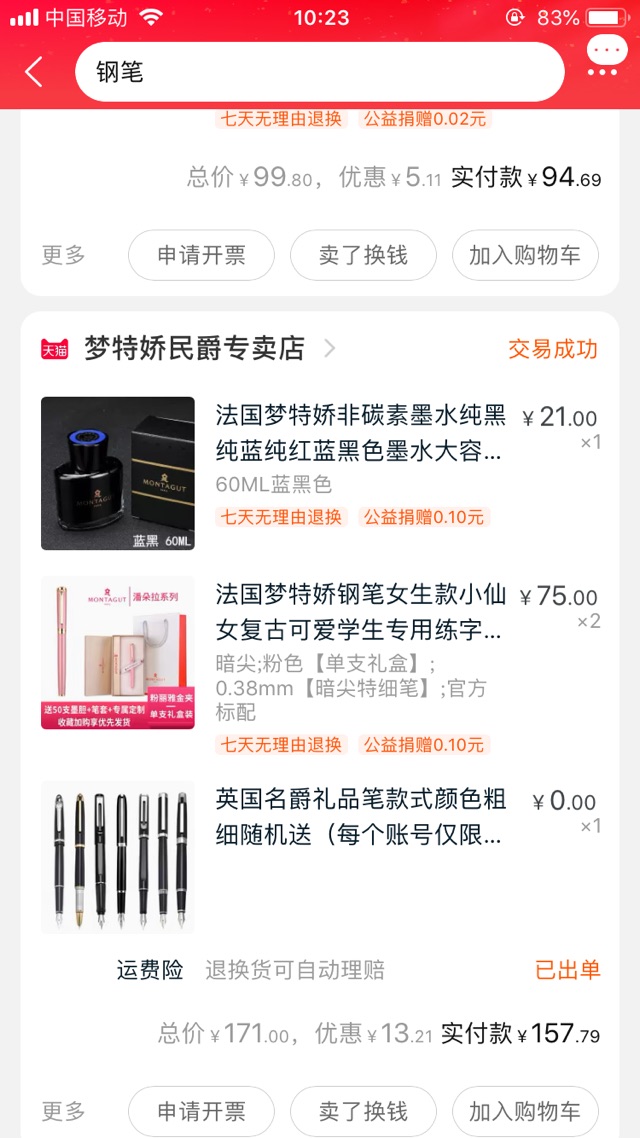The height and width of the screenshot is (1138, 640).
Task: Tap 卖了换钱 for the ¥94.69 order
Action: click(364, 255)
